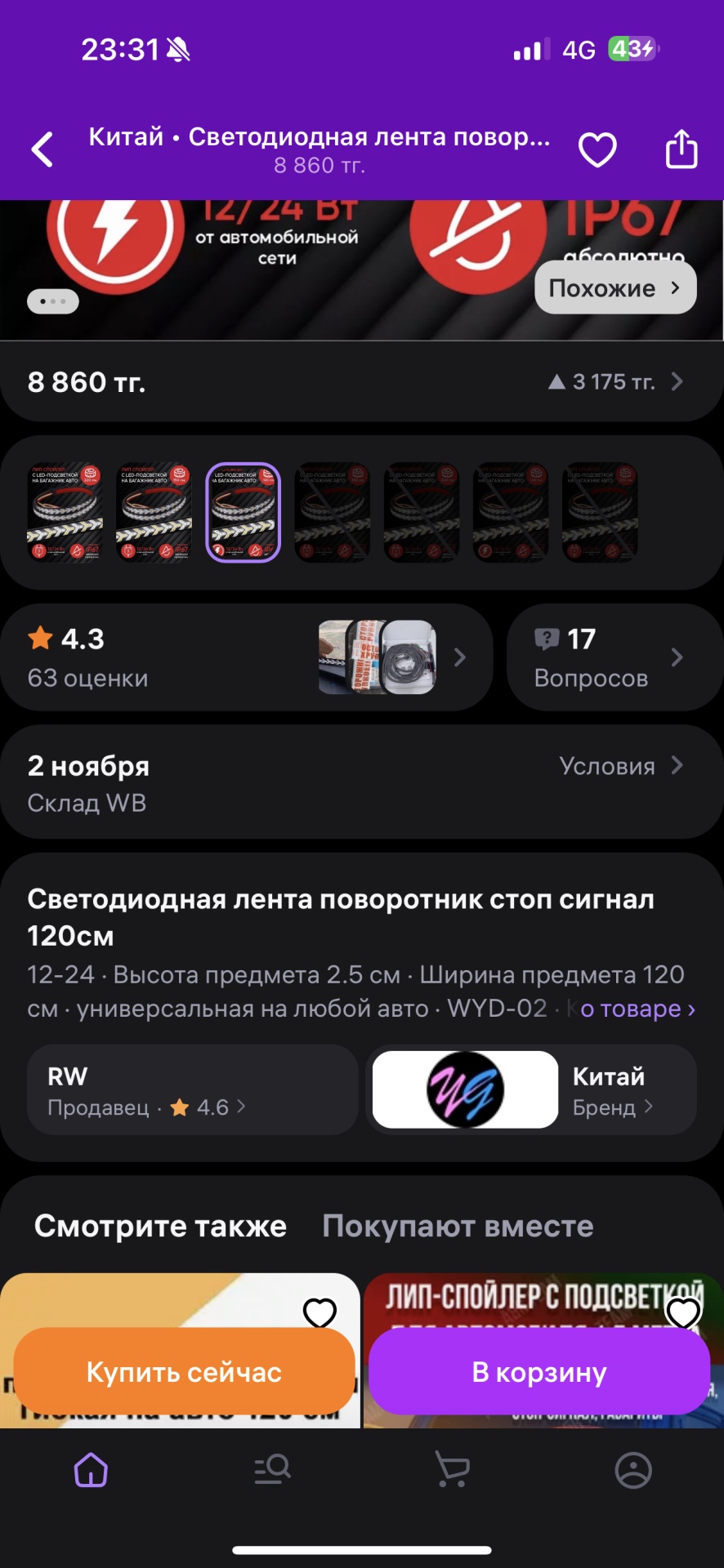Like the ЛИП-СПОЙЛЕР С ПОДСВЕТКОЙ product card

coord(683,1312)
